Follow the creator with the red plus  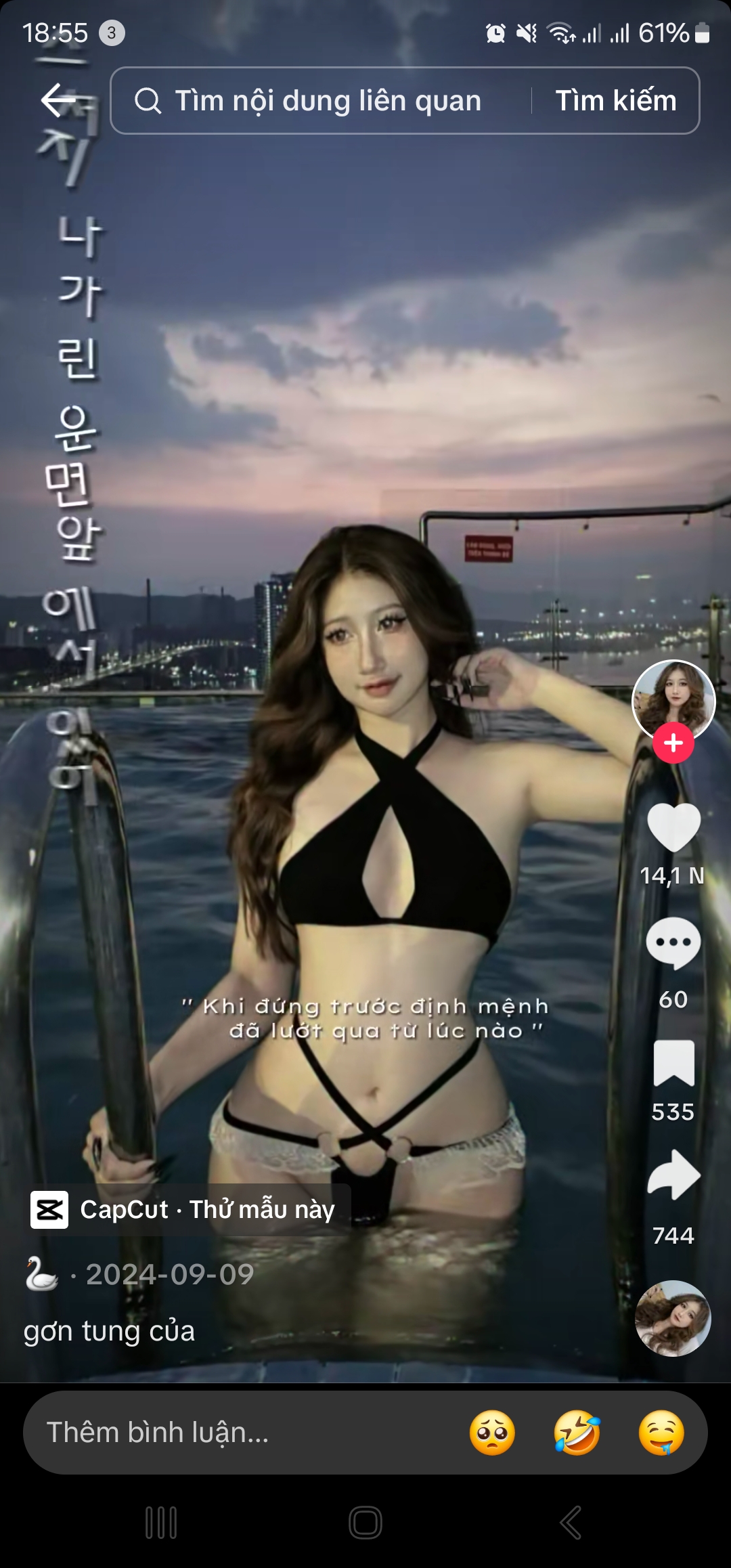pyautogui.click(x=673, y=743)
